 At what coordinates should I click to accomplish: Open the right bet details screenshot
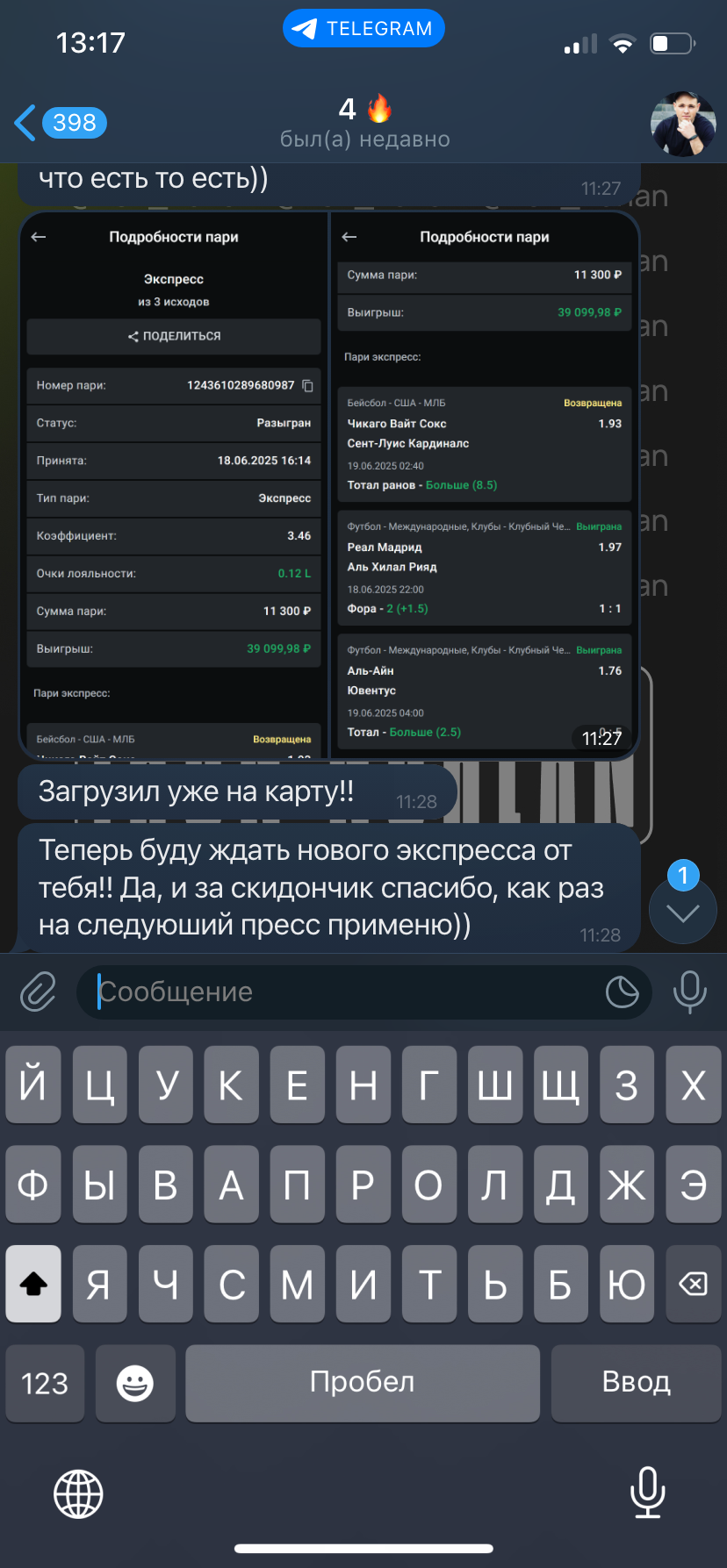[x=484, y=484]
